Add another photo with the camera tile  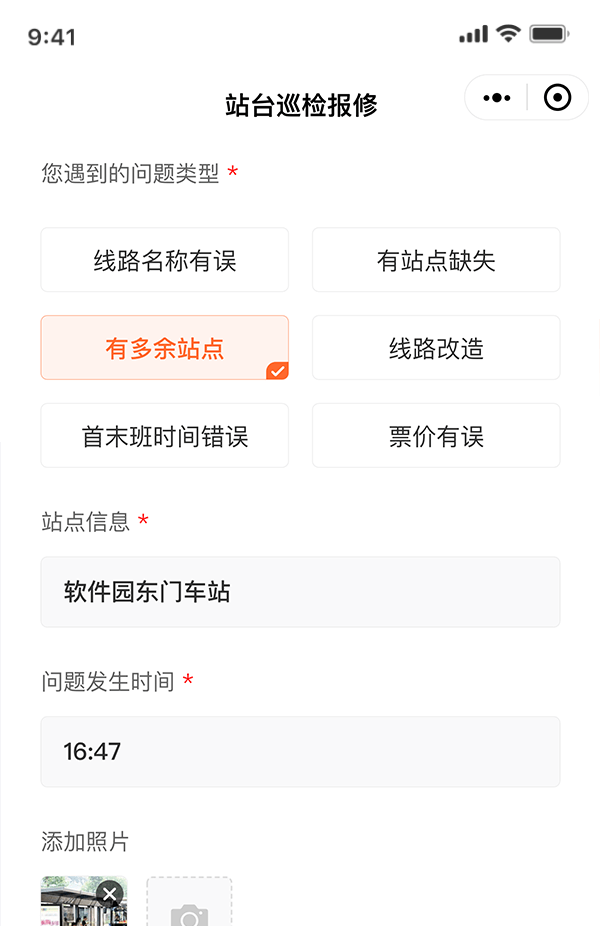pyautogui.click(x=189, y=905)
